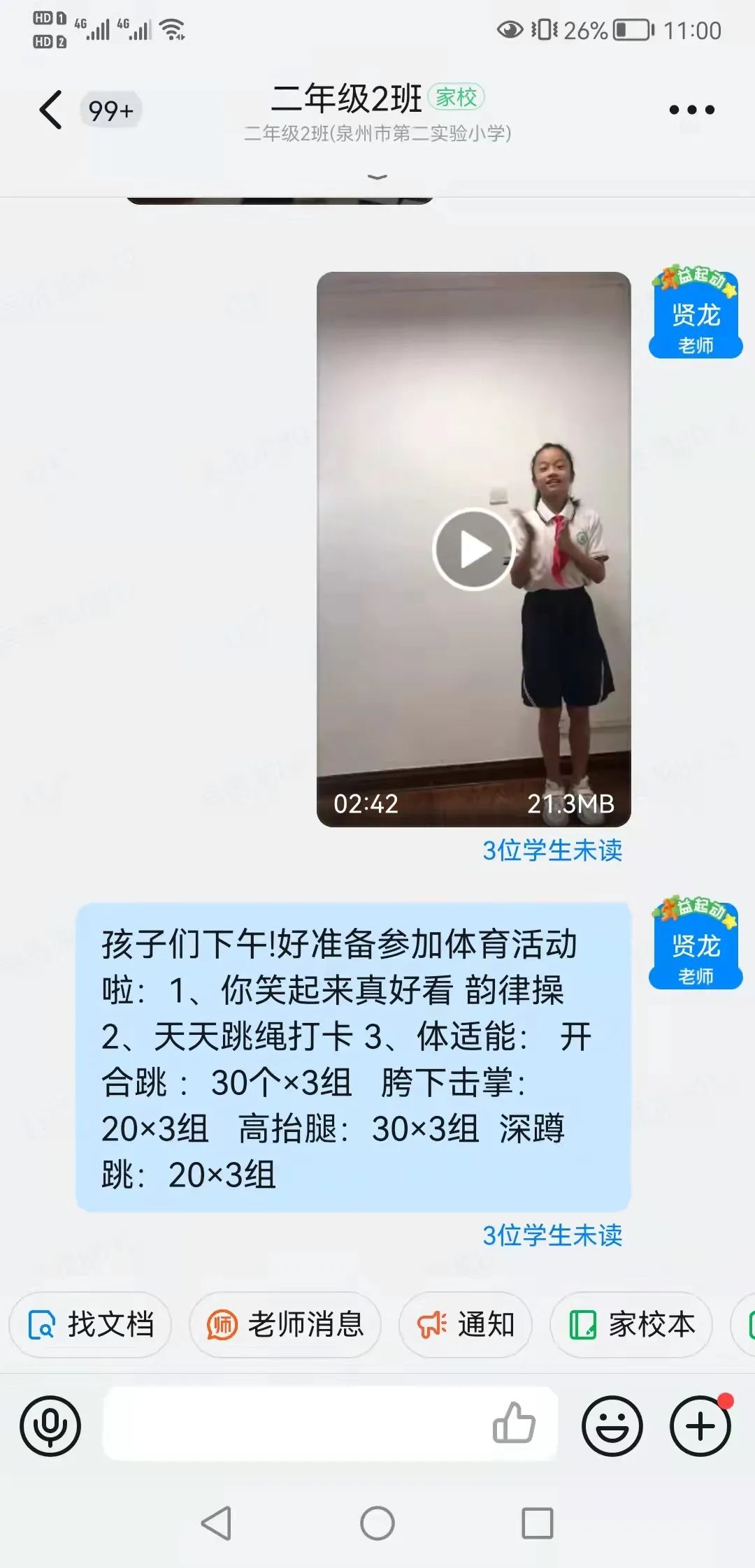Open the three-dot overflow menu
The width and height of the screenshot is (755, 1568).
pyautogui.click(x=691, y=110)
